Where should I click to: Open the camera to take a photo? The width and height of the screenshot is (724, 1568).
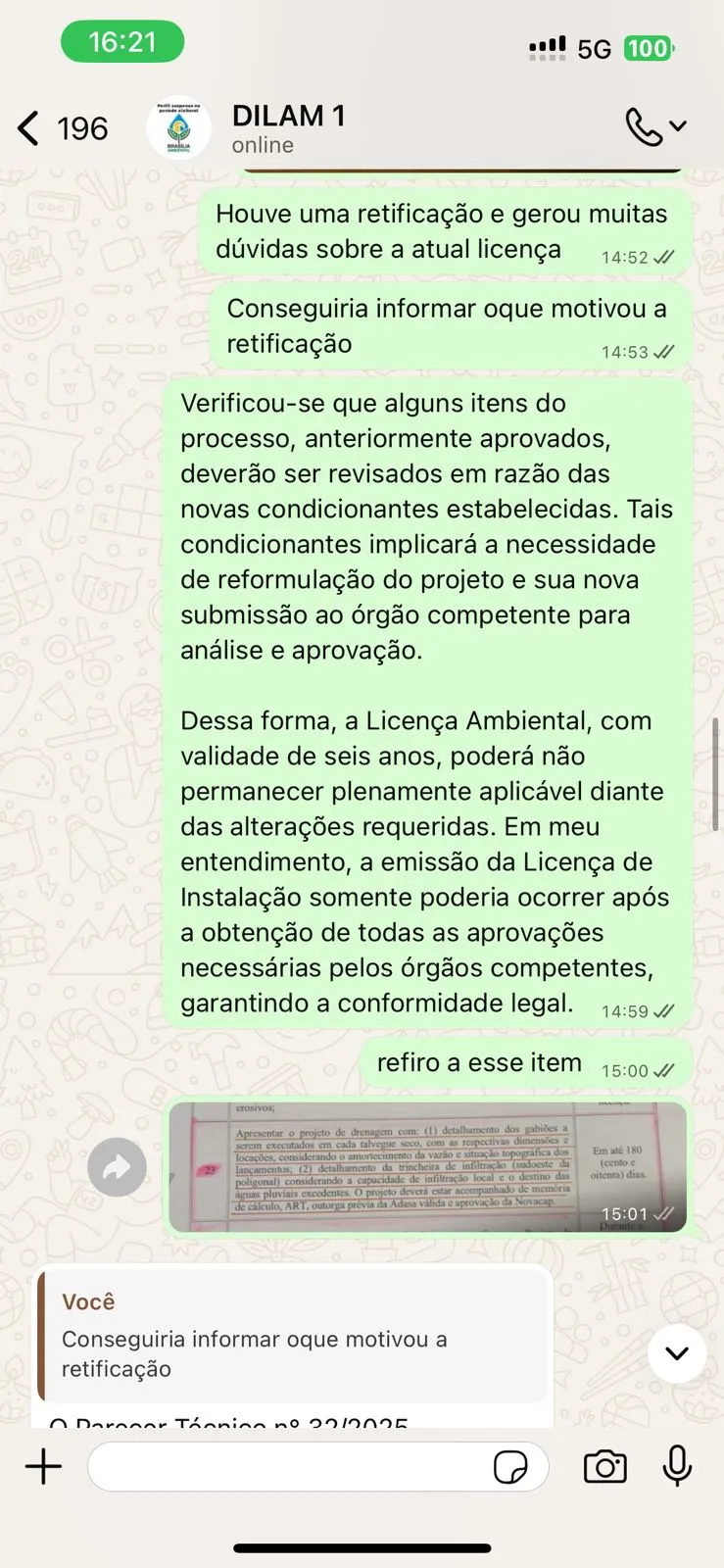[x=604, y=1467]
